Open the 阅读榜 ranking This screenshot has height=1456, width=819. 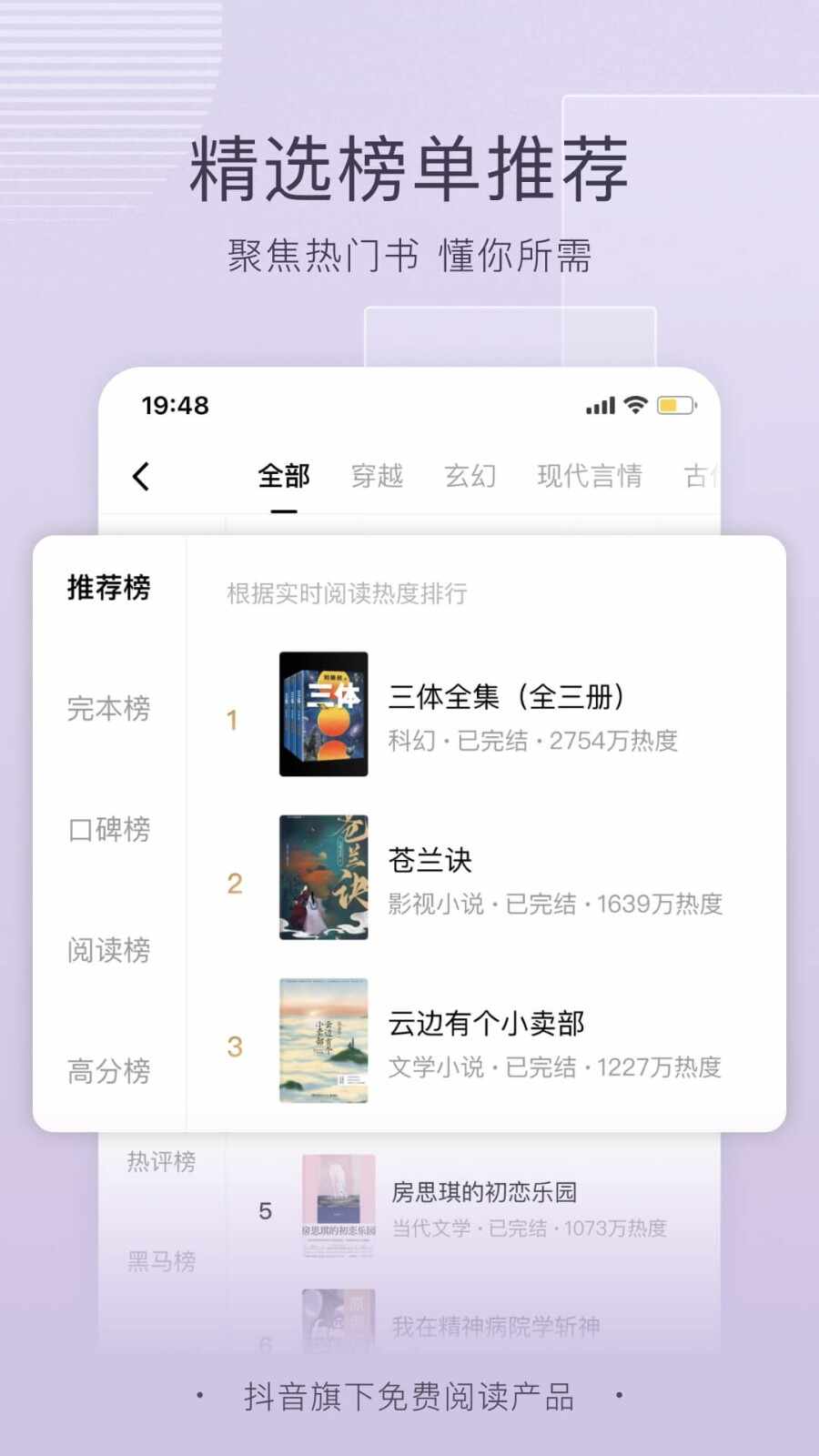coord(109,950)
